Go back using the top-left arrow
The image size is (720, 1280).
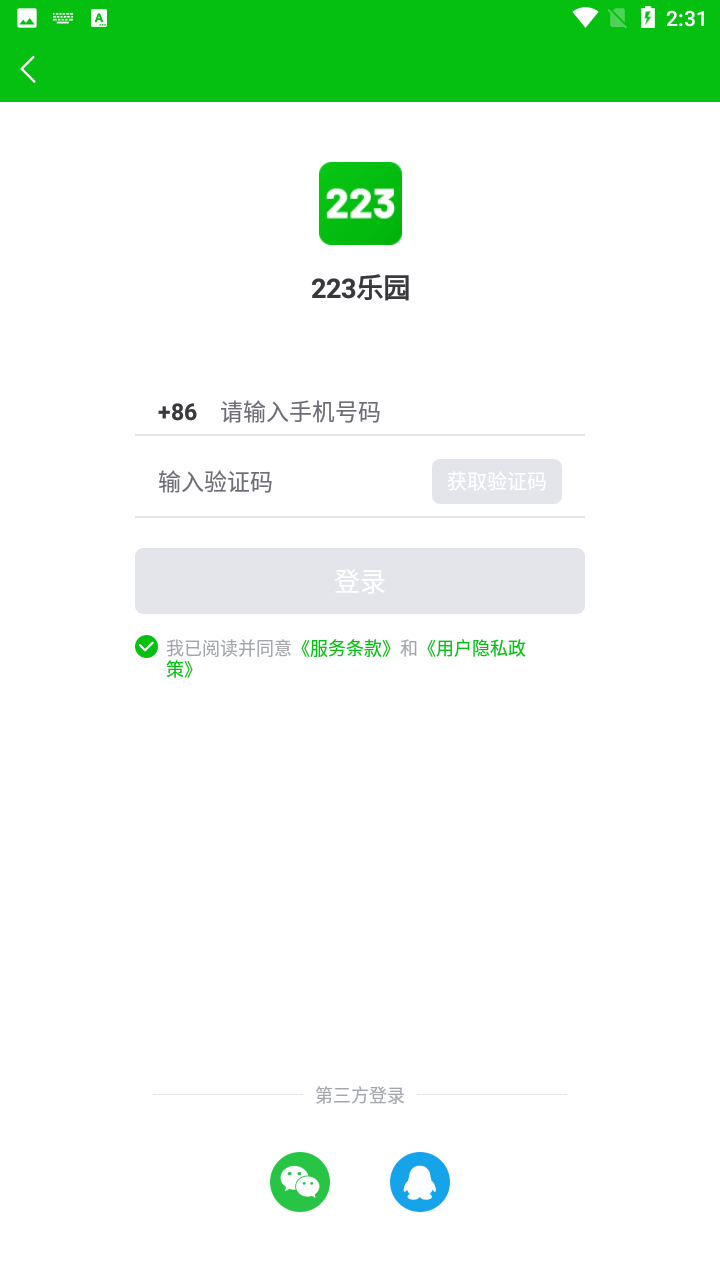coord(28,69)
